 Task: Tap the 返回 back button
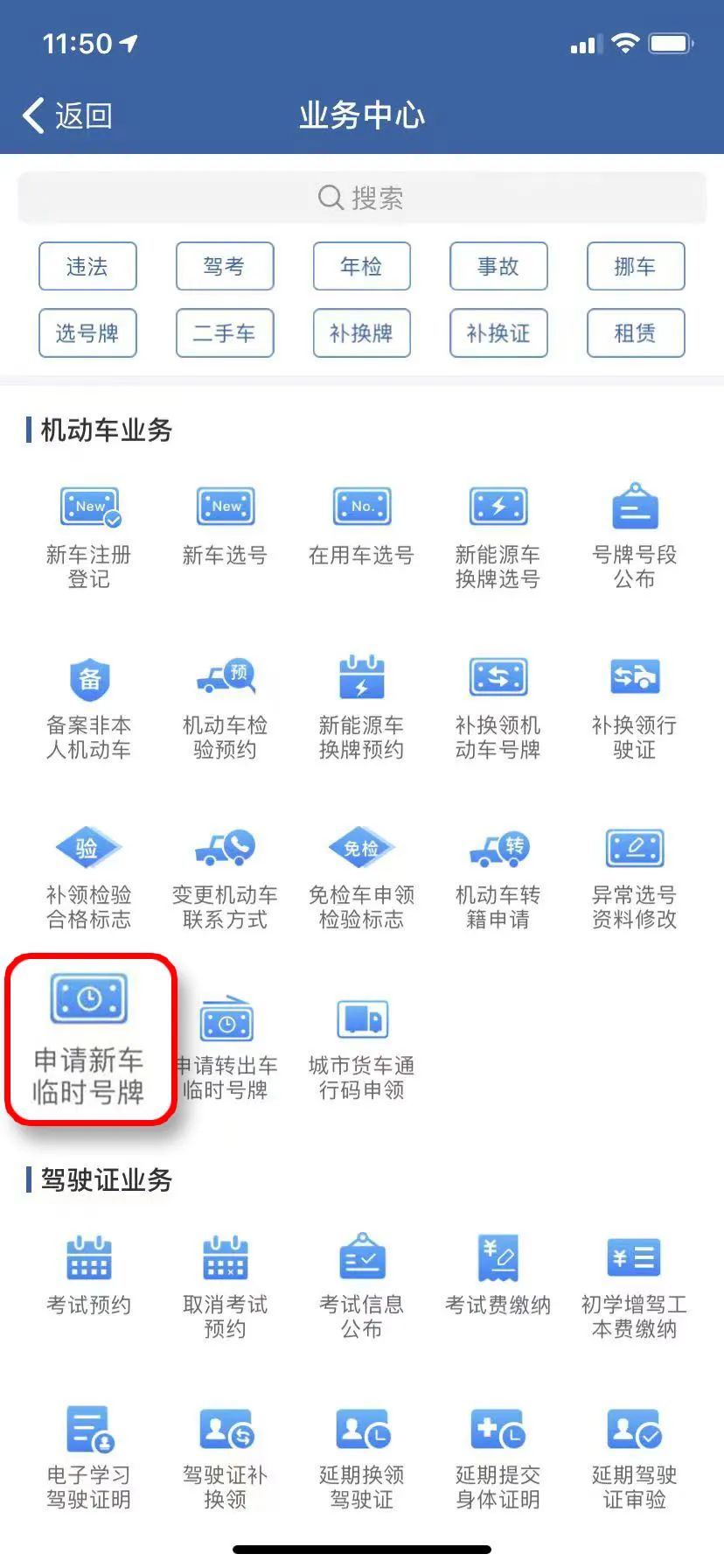tap(67, 115)
